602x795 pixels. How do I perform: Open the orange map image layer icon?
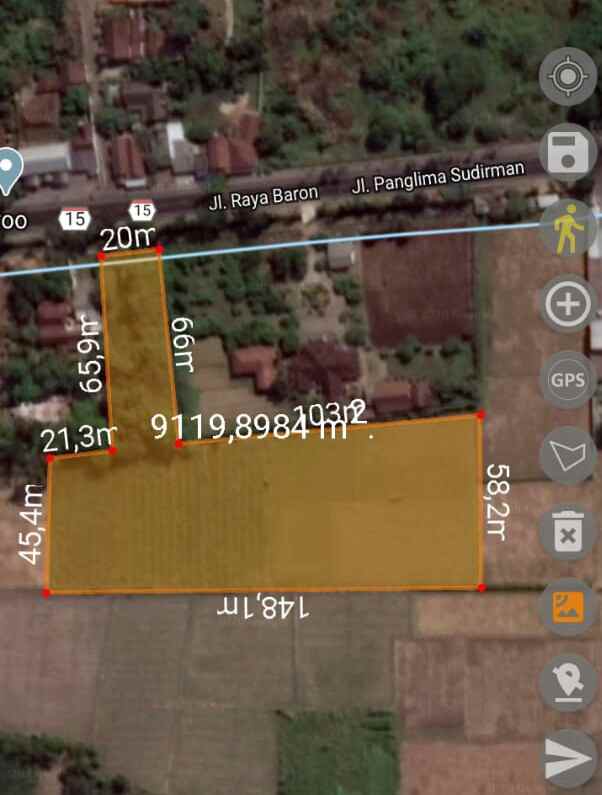pos(568,607)
